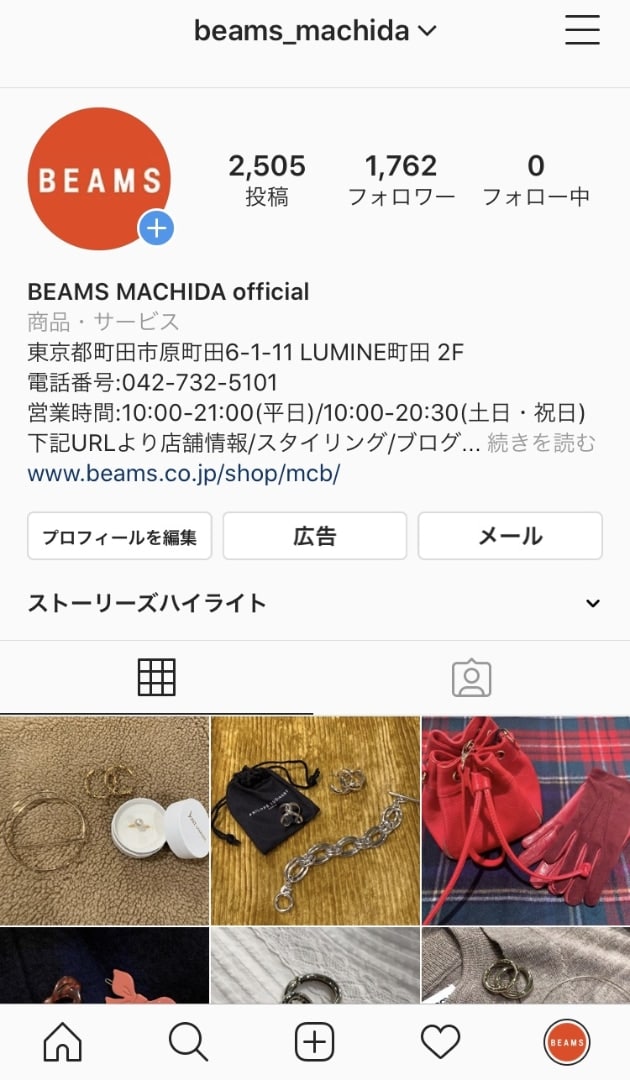Open the red bag and gloves post

pos(526,820)
